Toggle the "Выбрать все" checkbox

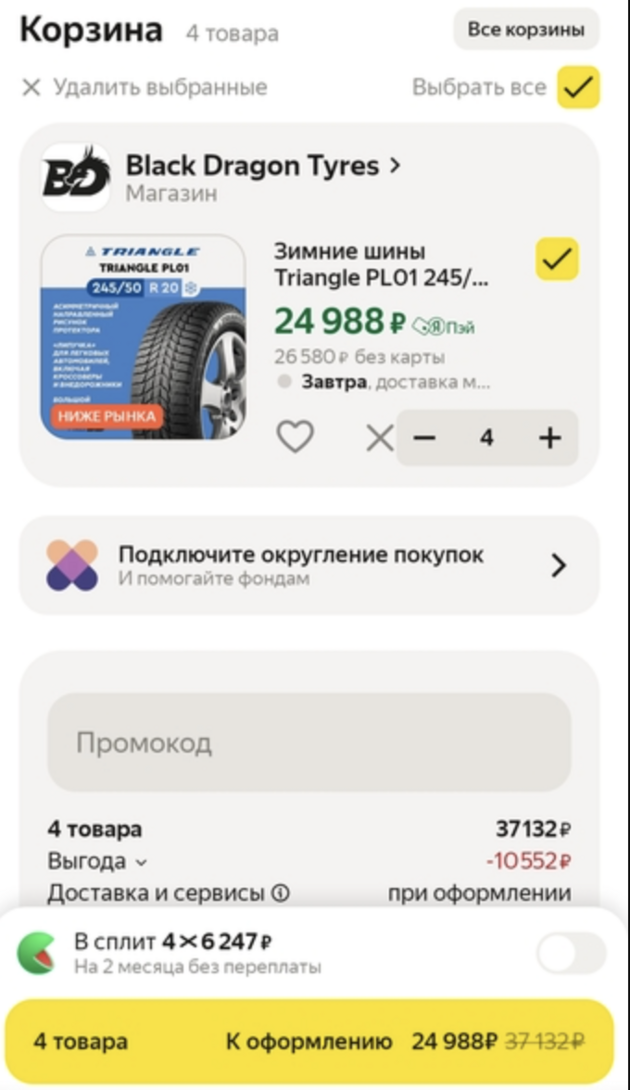[x=578, y=87]
